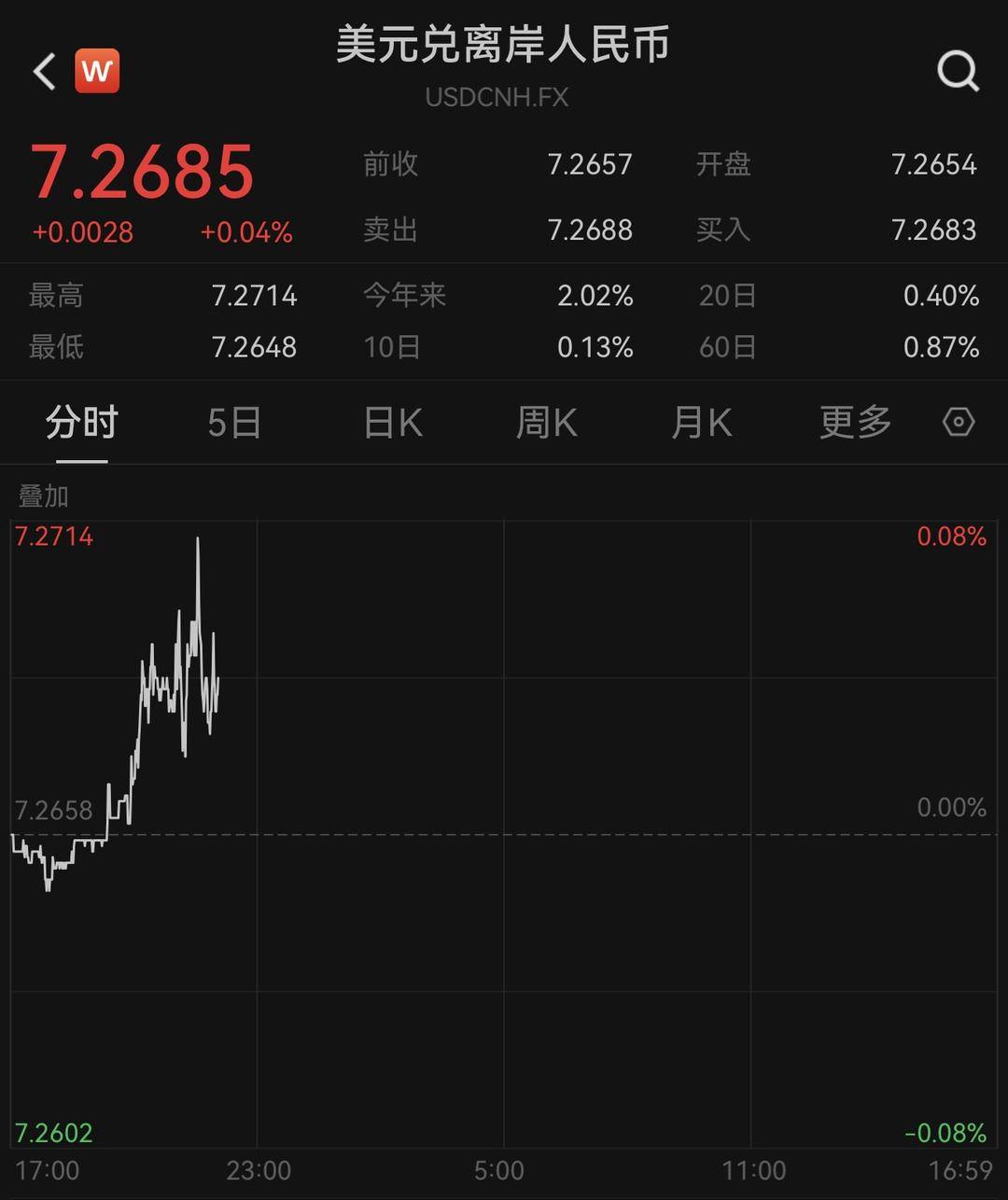This screenshot has width=1008, height=1200.
Task: Open the 更多 chart options
Action: (x=856, y=423)
